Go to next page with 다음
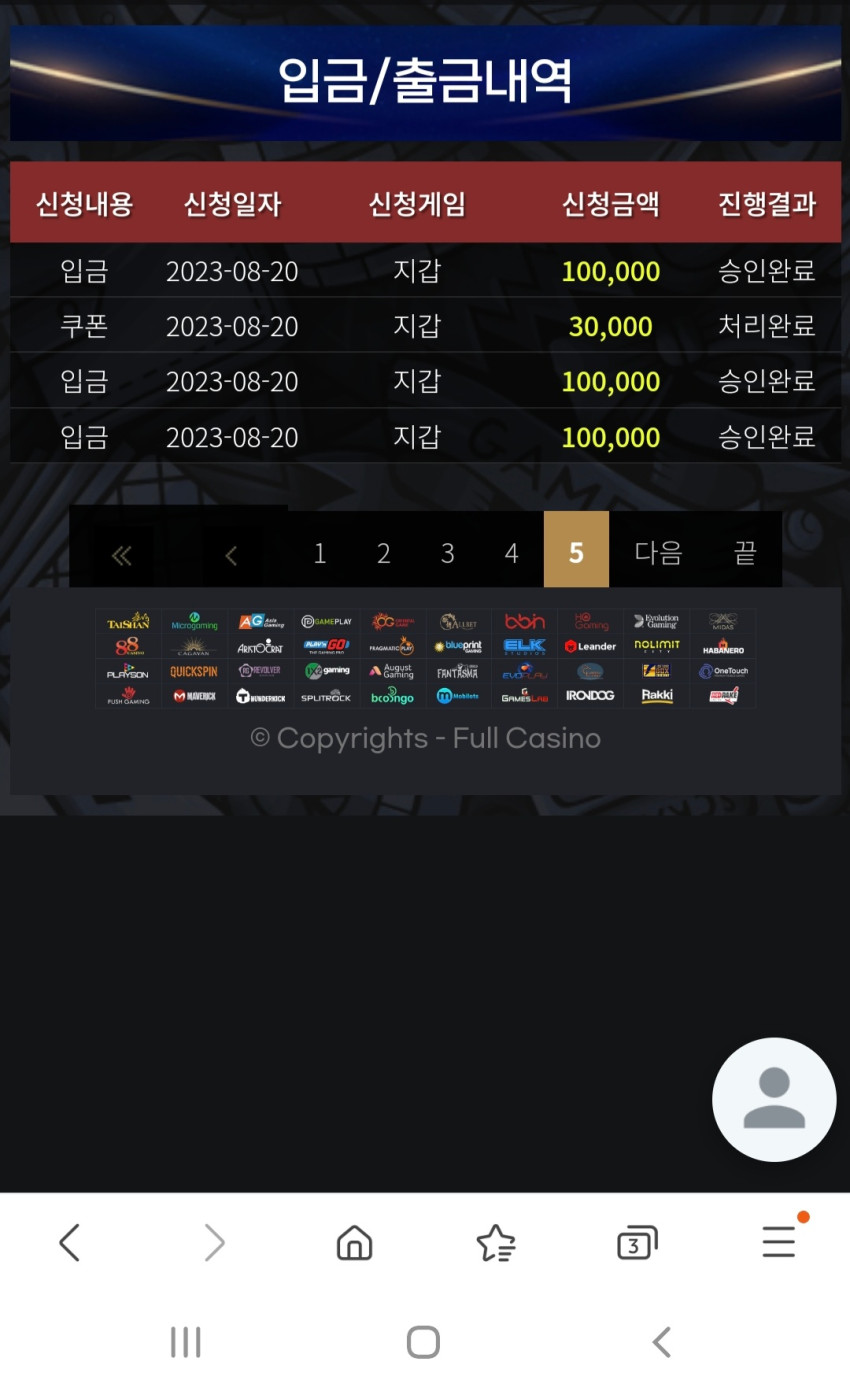 (x=658, y=552)
